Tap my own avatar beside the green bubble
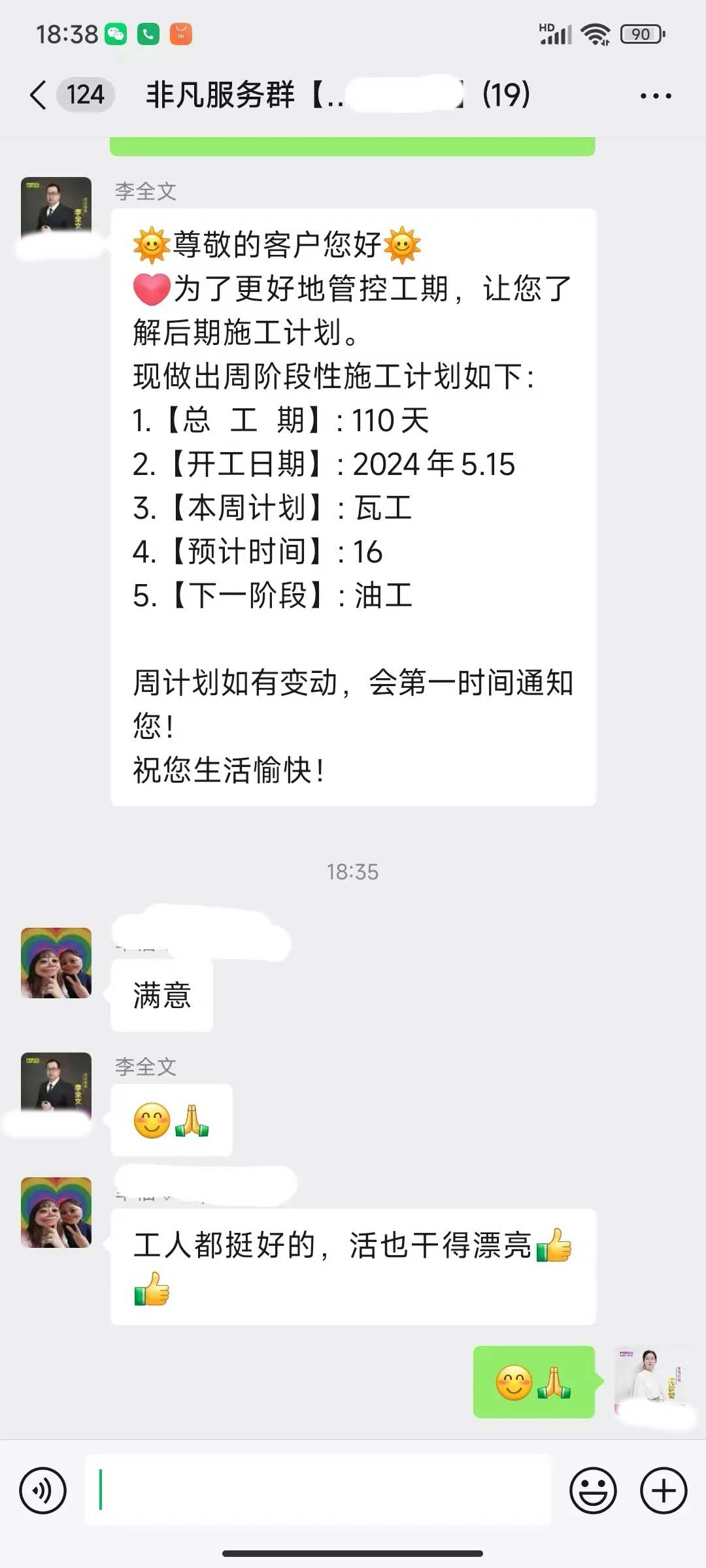Screen dimensions: 706x1568 650,1381
